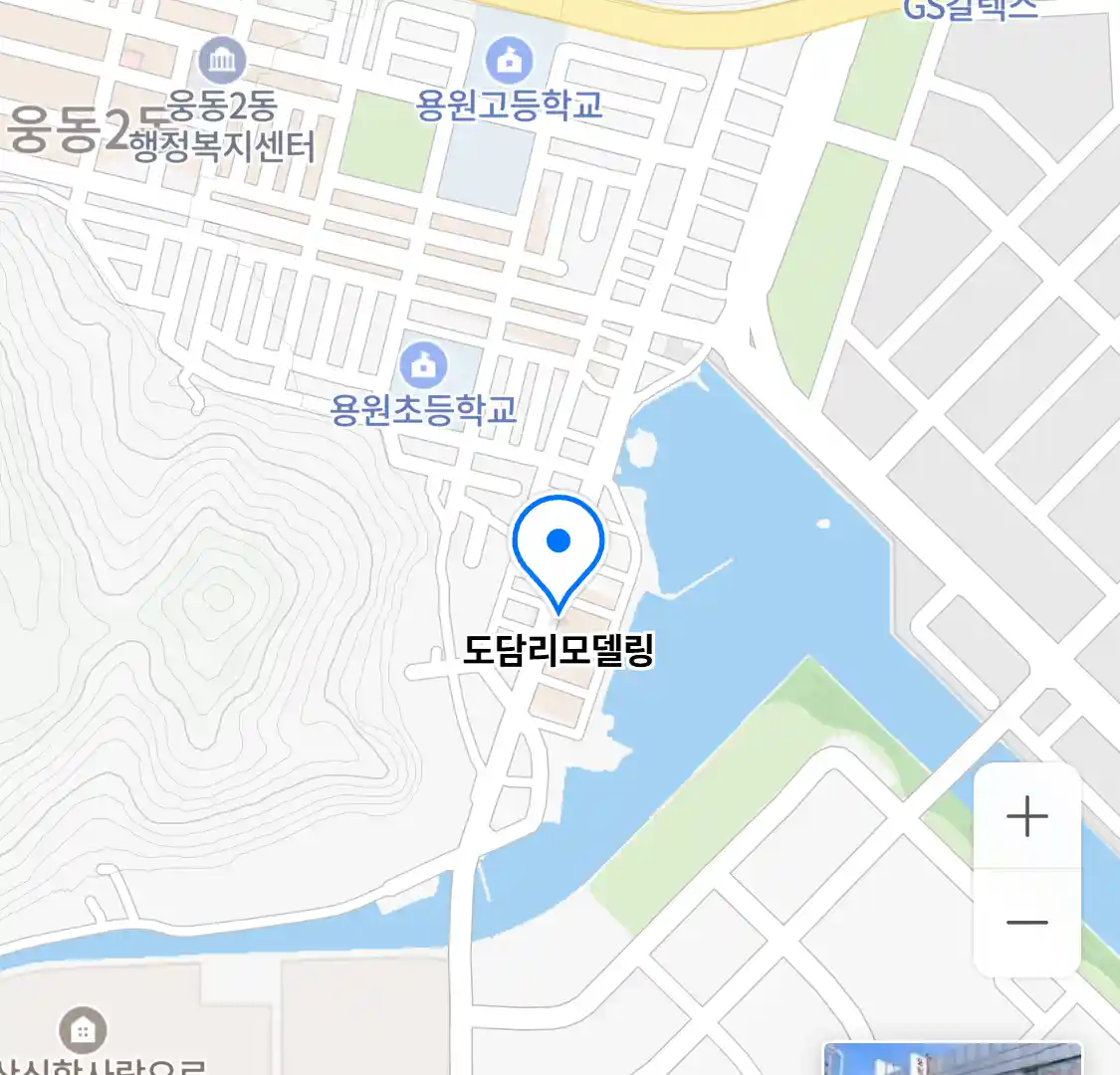This screenshot has height=1075, width=1120.
Task: Open the 용원고등학교 place marker
Action: [509, 62]
